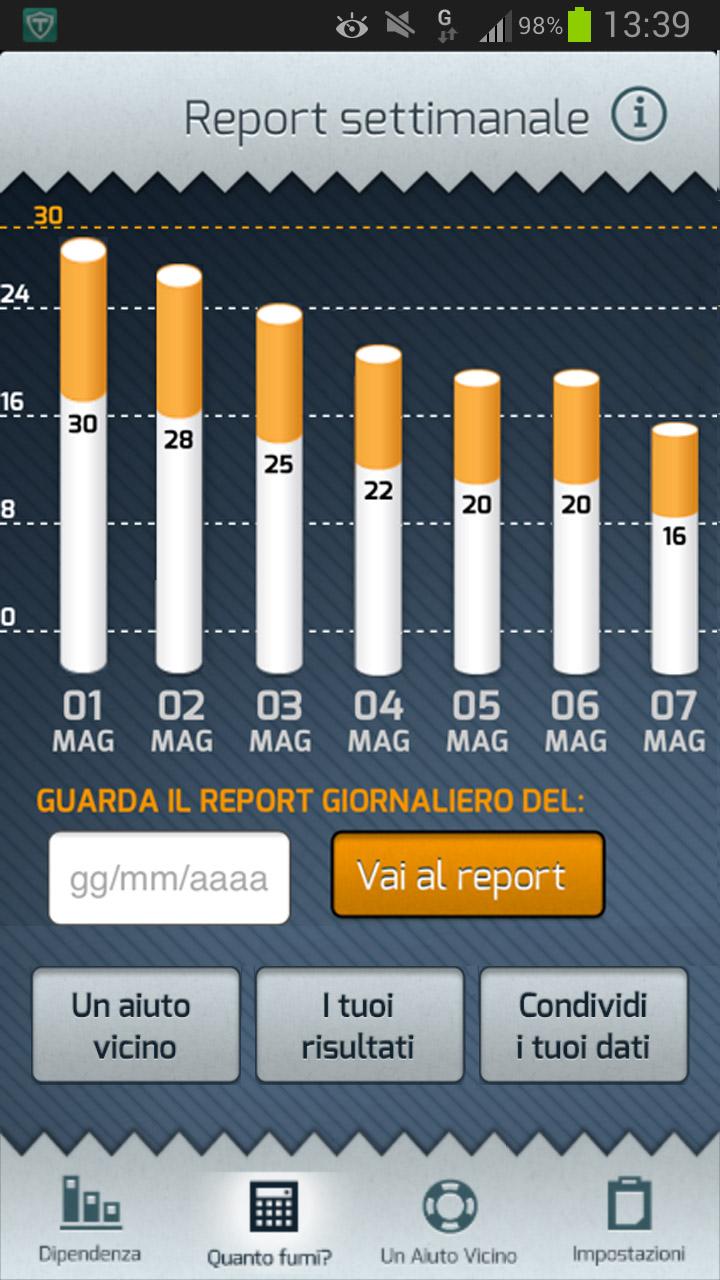The height and width of the screenshot is (1280, 720).
Task: Select Condividi i tuoi dati
Action: [584, 1025]
